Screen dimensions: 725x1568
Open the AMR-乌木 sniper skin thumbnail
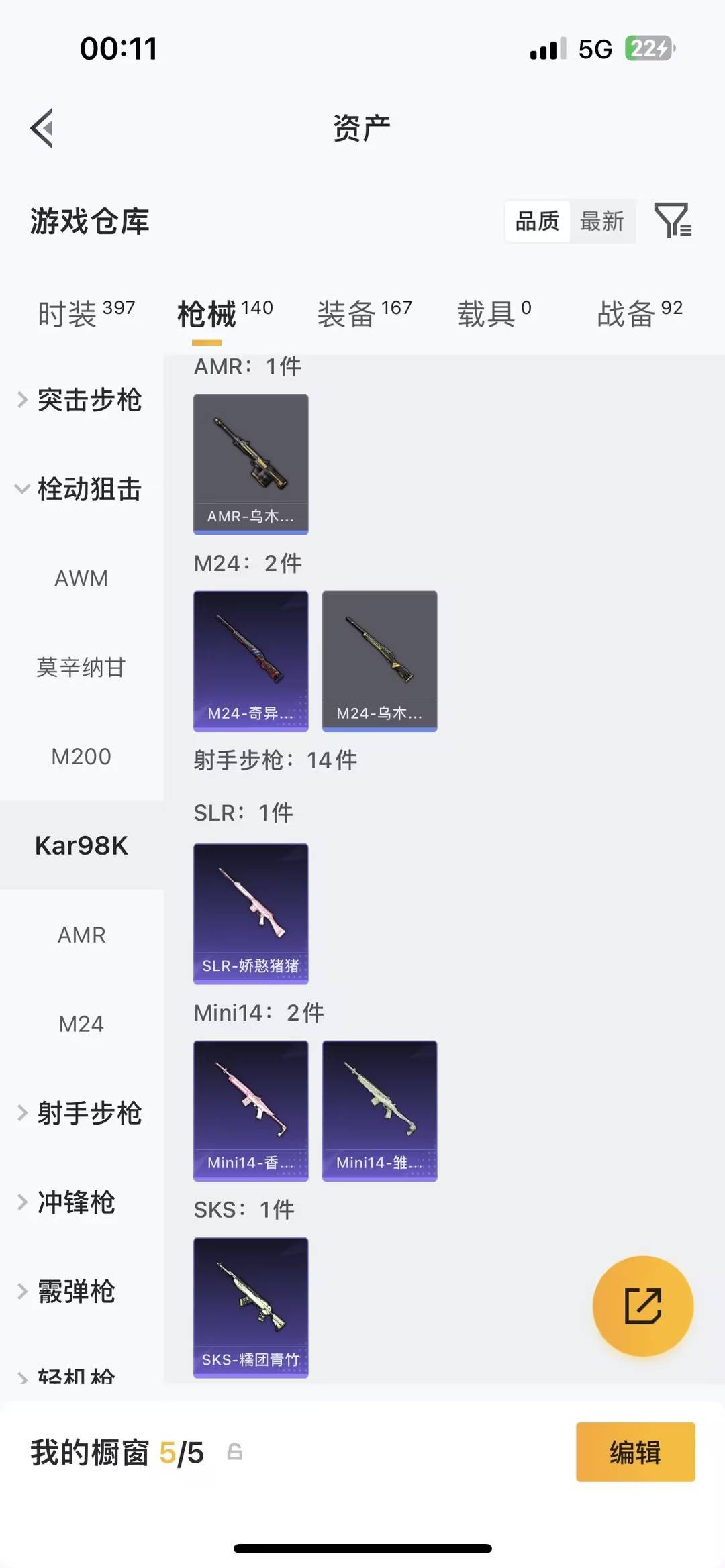pyautogui.click(x=250, y=463)
